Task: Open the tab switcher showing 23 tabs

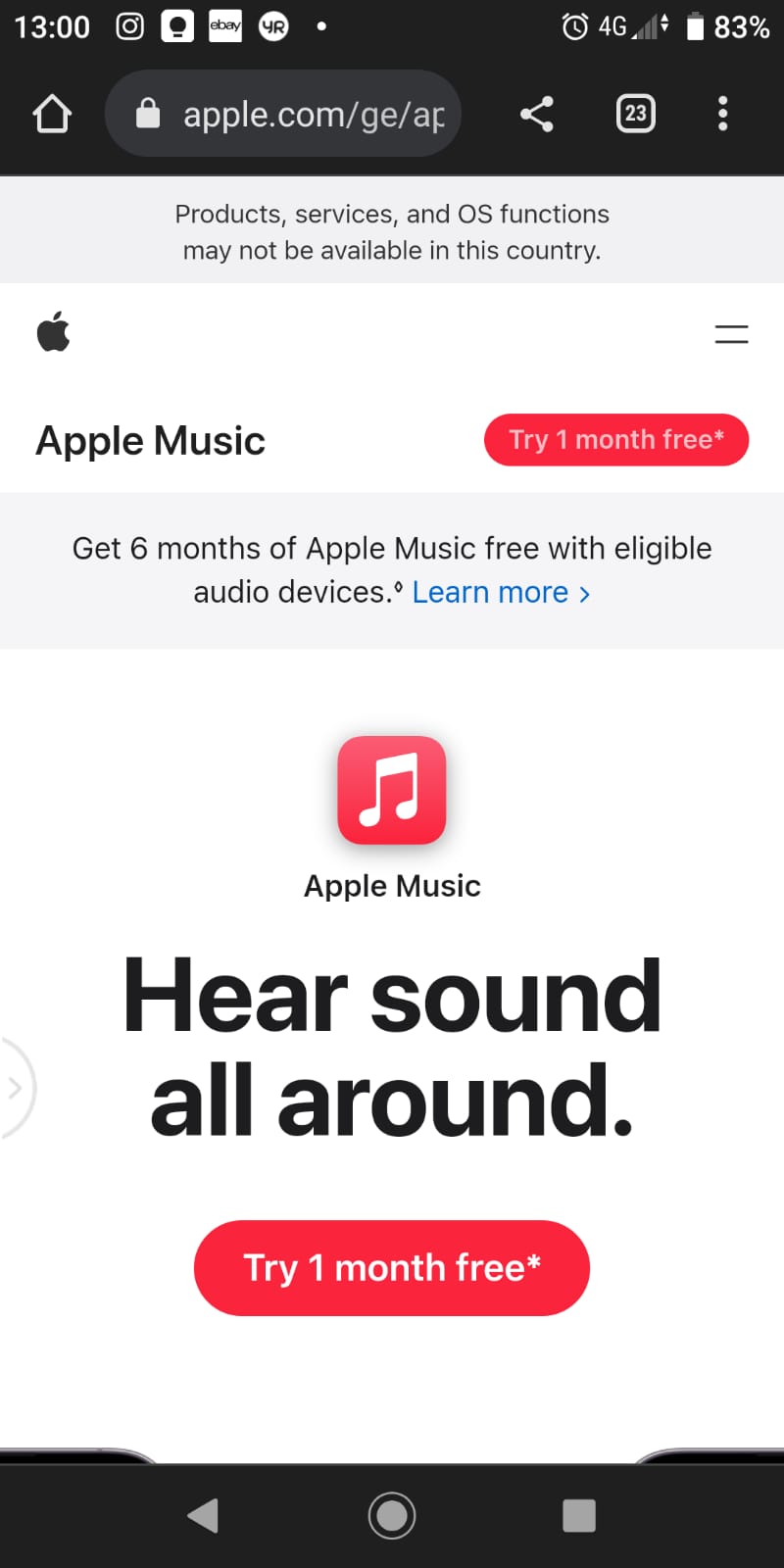Action: click(x=635, y=114)
